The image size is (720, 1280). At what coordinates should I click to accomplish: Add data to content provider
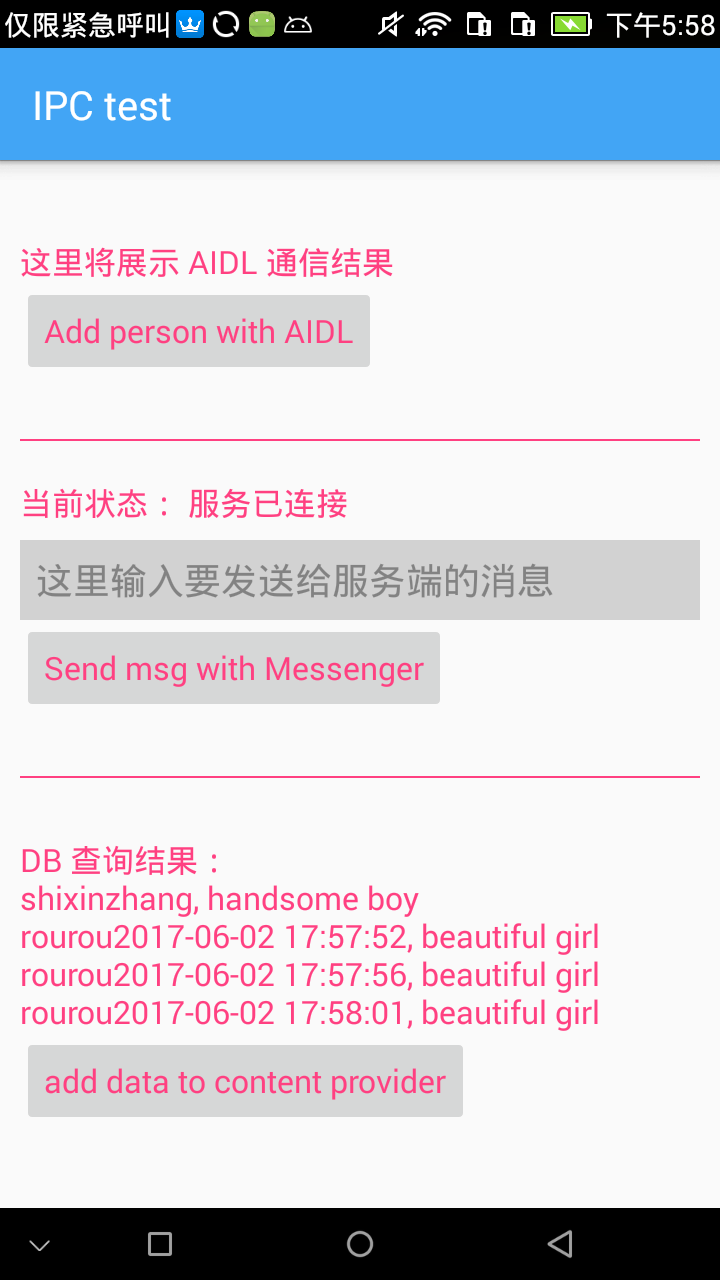point(245,1081)
